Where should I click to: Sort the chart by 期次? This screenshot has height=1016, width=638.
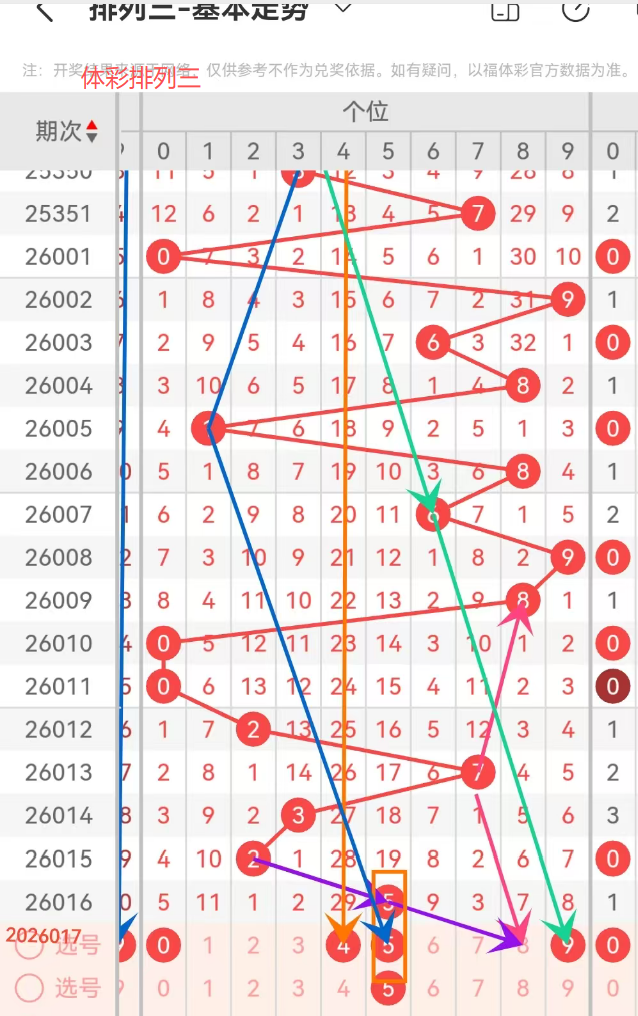66,130
